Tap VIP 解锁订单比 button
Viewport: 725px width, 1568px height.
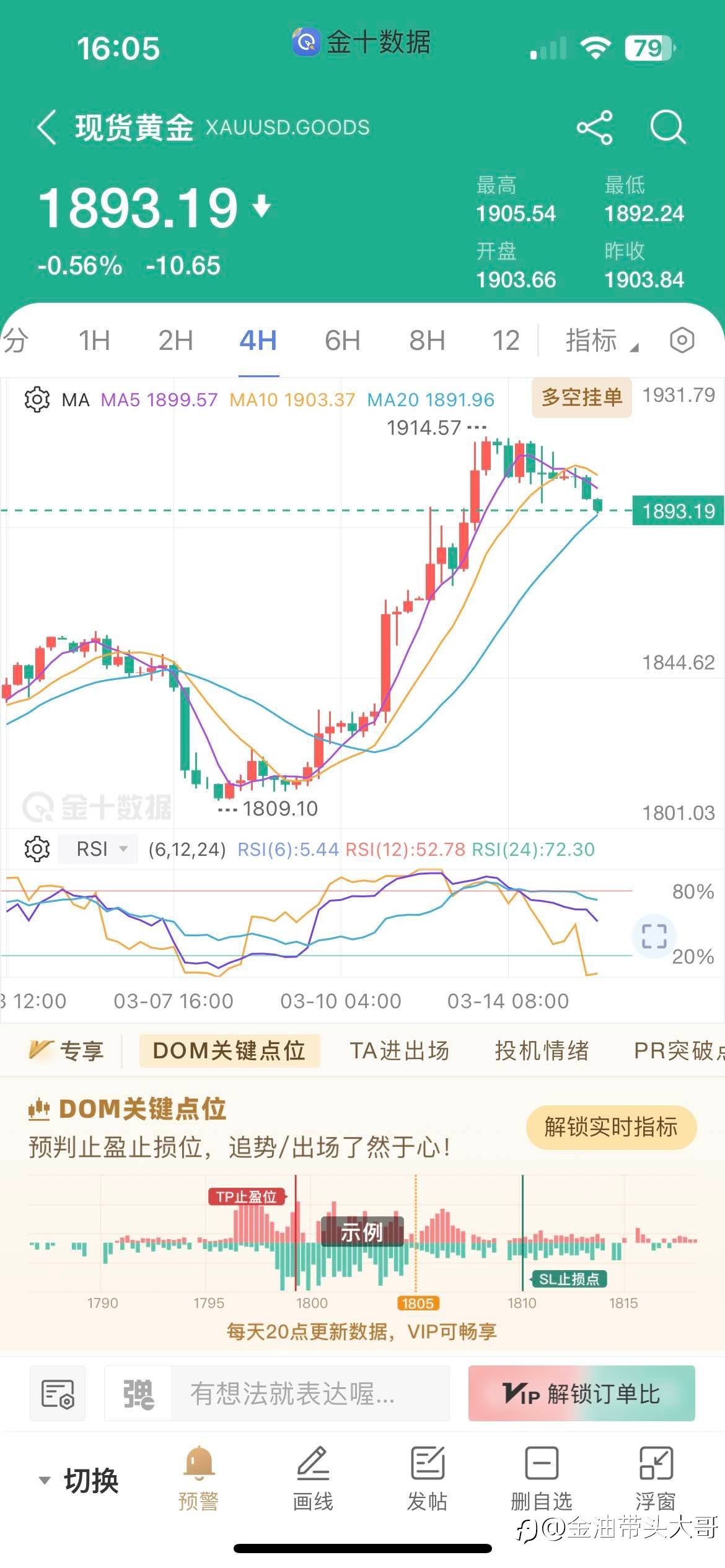tap(581, 1393)
